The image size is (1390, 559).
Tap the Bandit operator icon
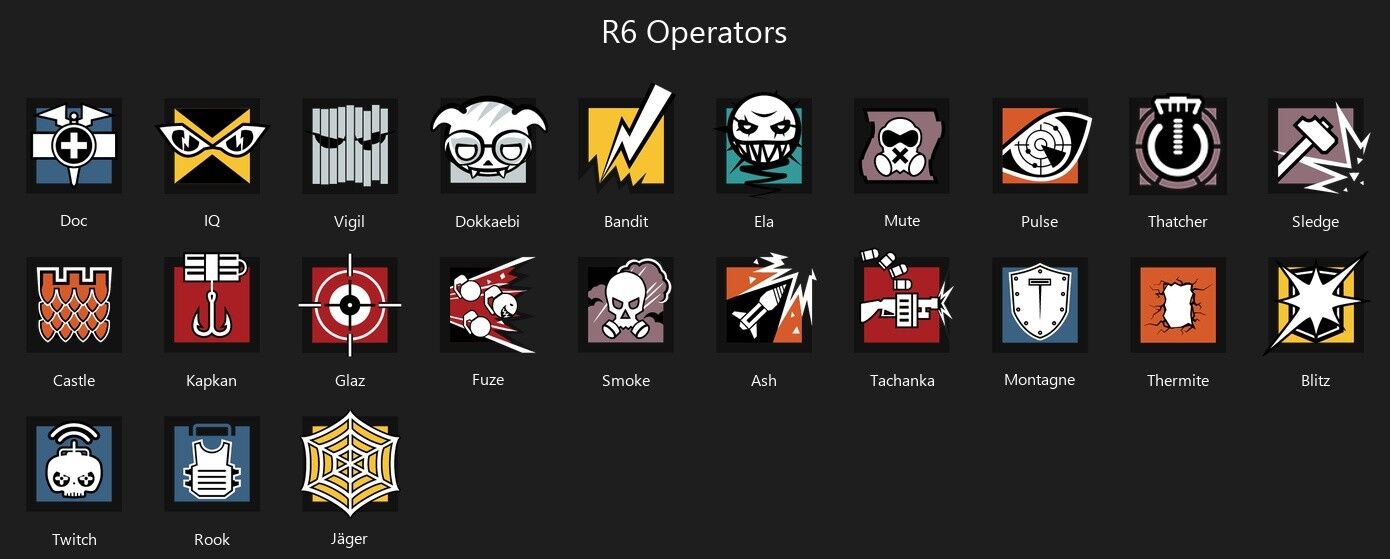pyautogui.click(x=625, y=146)
